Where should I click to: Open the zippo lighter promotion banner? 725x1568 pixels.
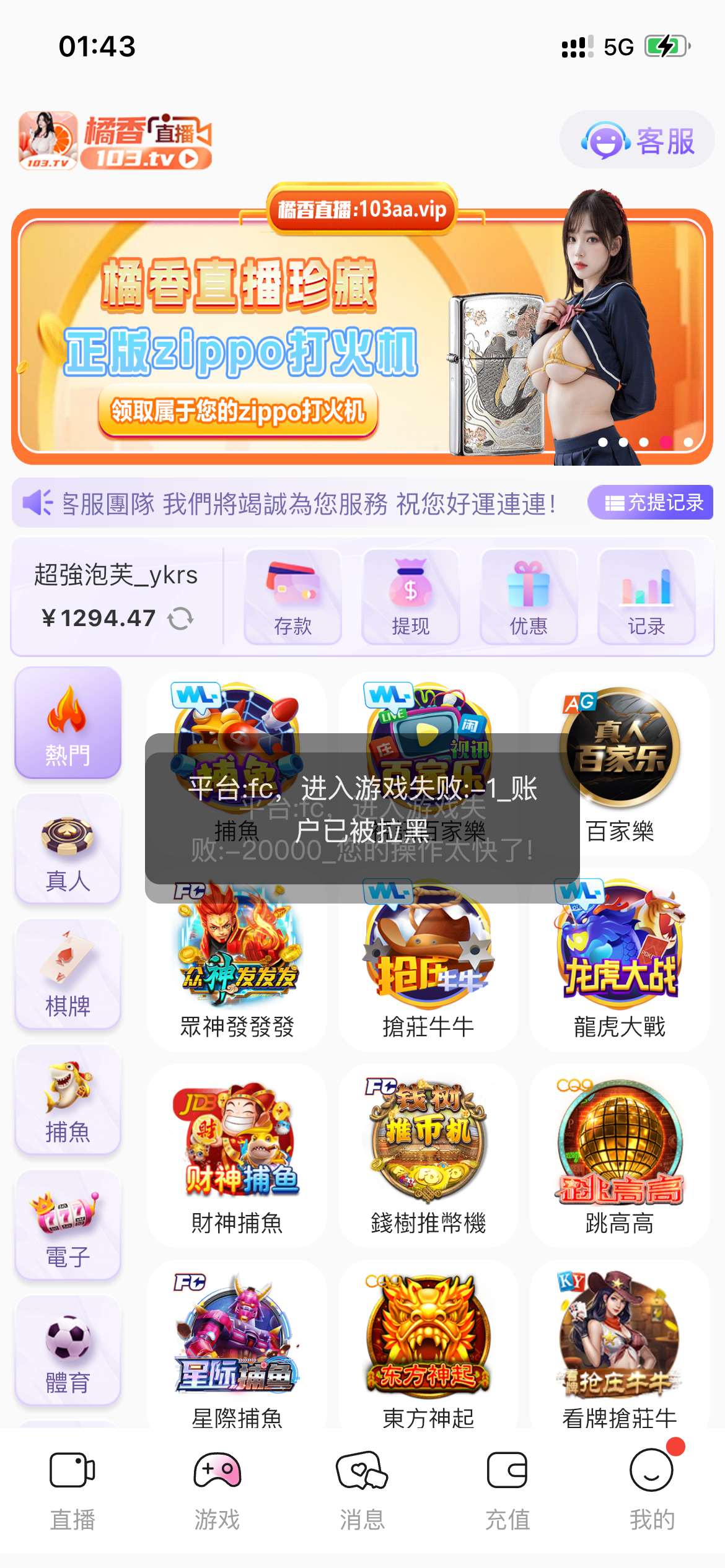[362, 338]
